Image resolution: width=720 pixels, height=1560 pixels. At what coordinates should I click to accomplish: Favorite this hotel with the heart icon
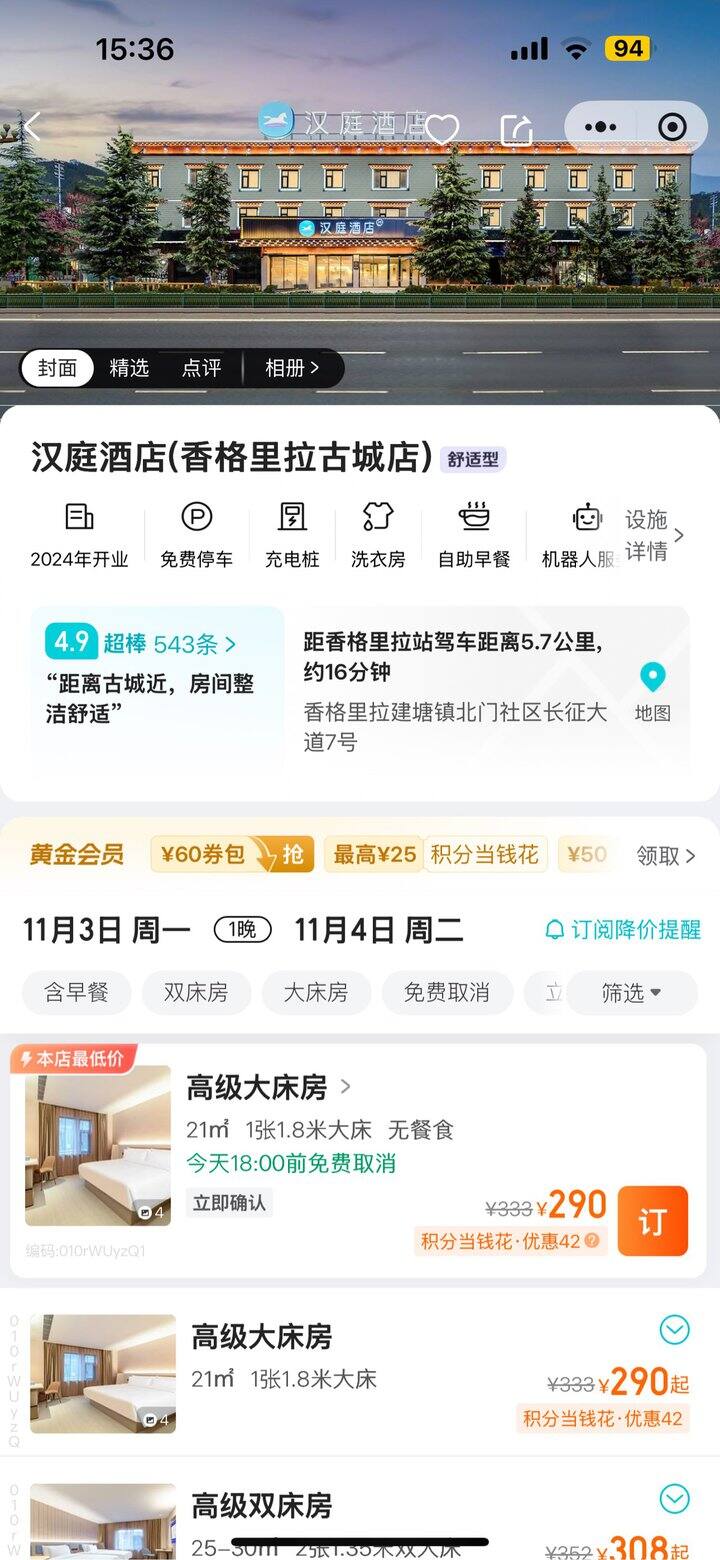(442, 129)
